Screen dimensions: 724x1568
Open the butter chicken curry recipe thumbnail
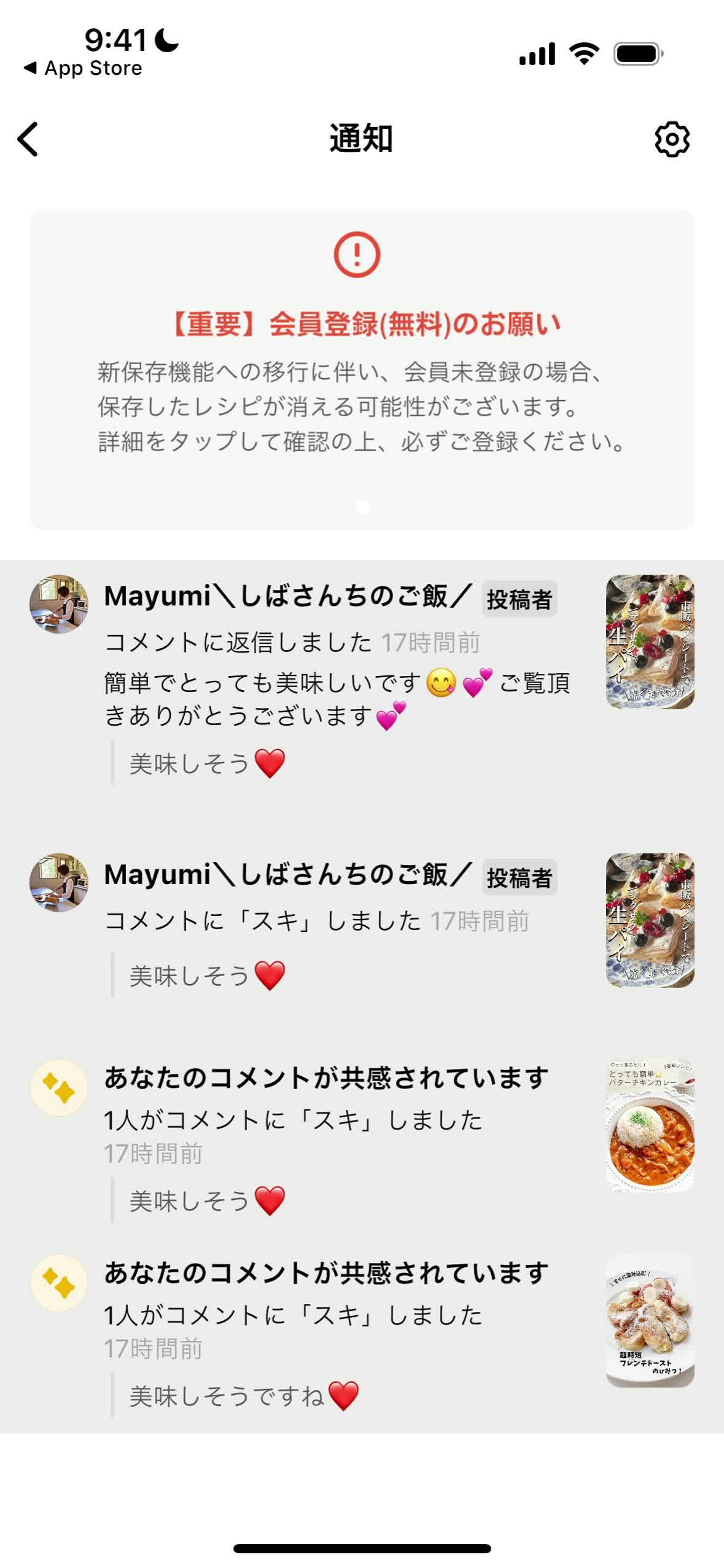(650, 1125)
